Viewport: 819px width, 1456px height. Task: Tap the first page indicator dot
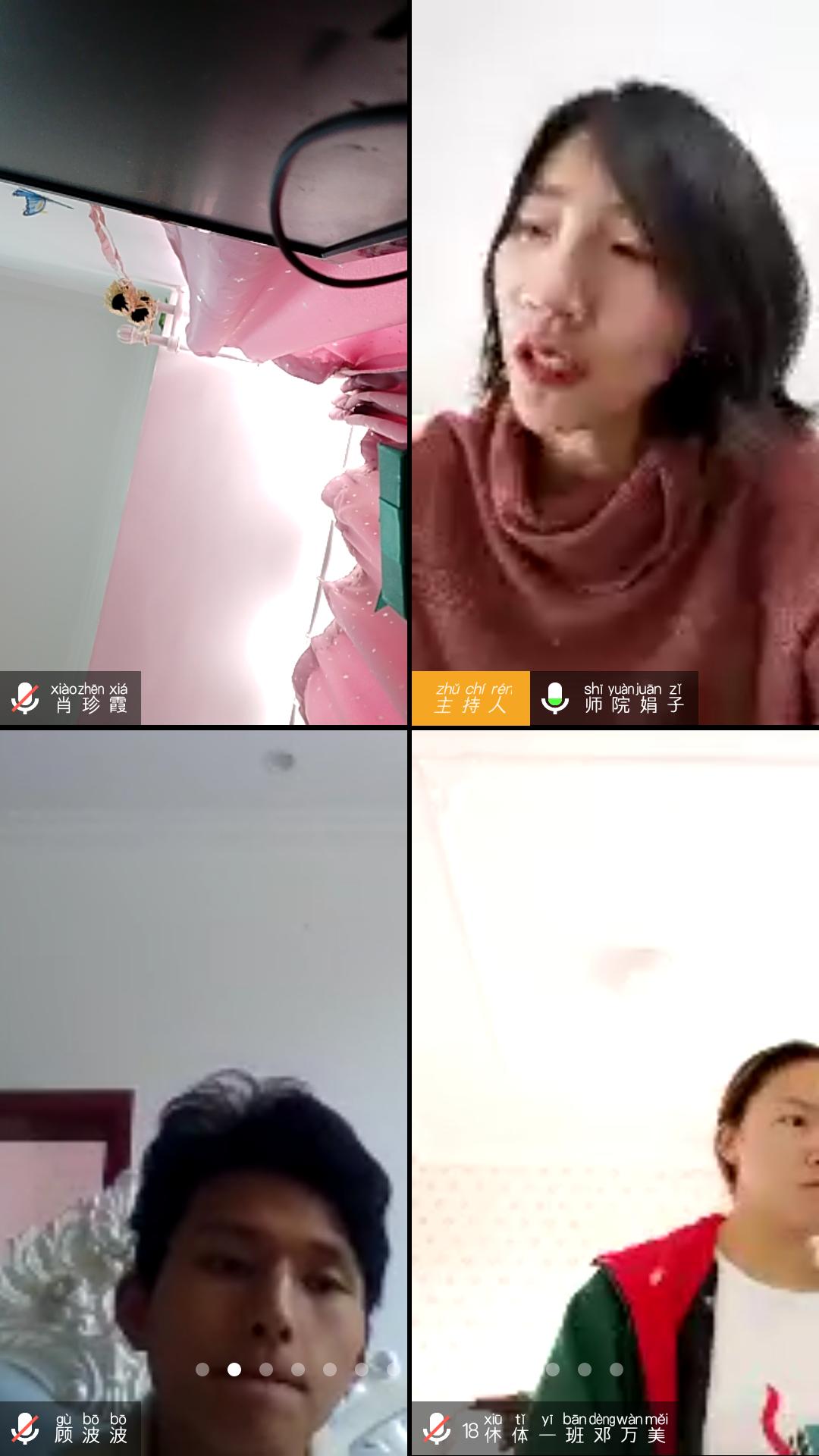(202, 1370)
